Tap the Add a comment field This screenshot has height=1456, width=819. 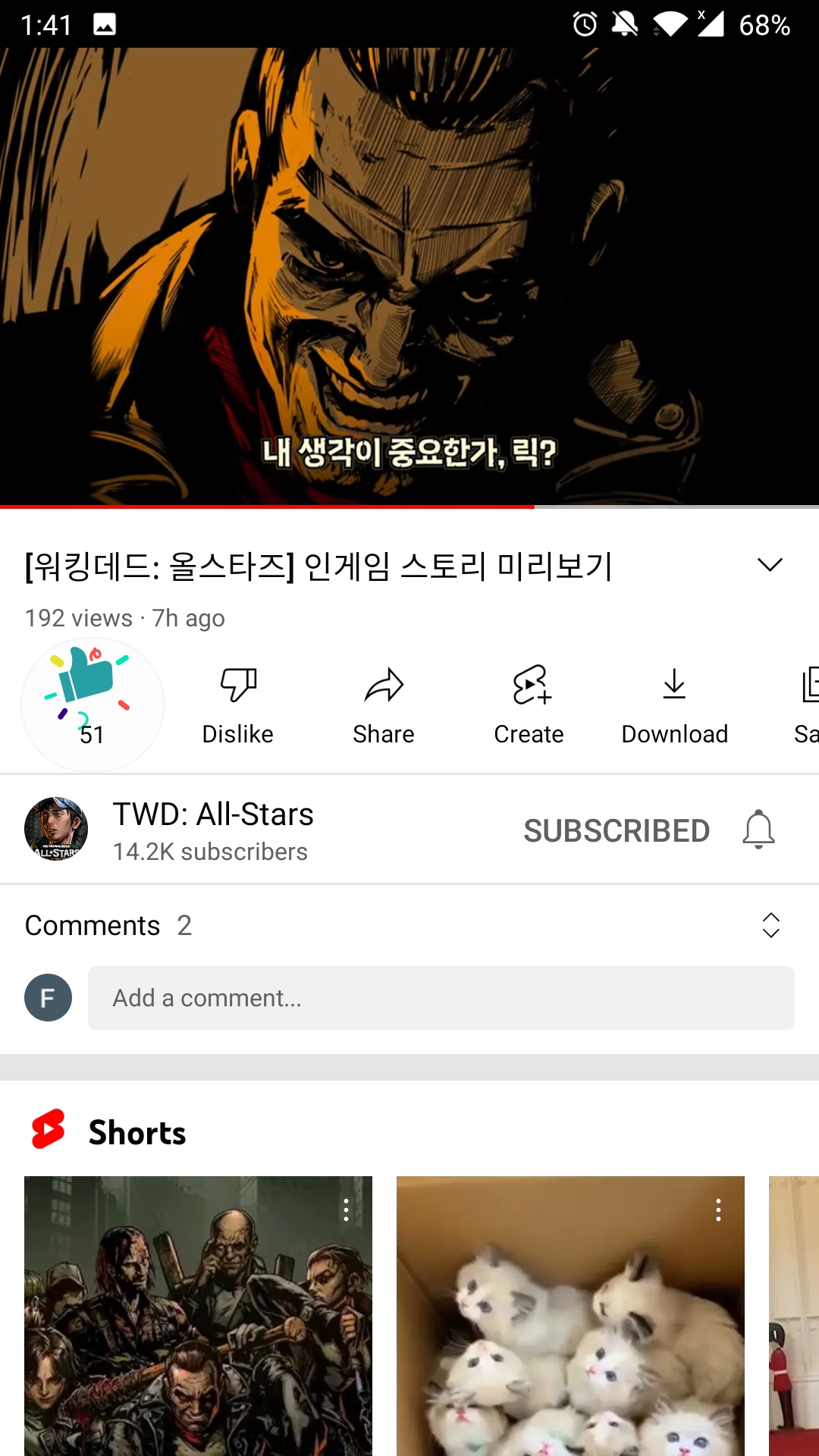tap(441, 998)
